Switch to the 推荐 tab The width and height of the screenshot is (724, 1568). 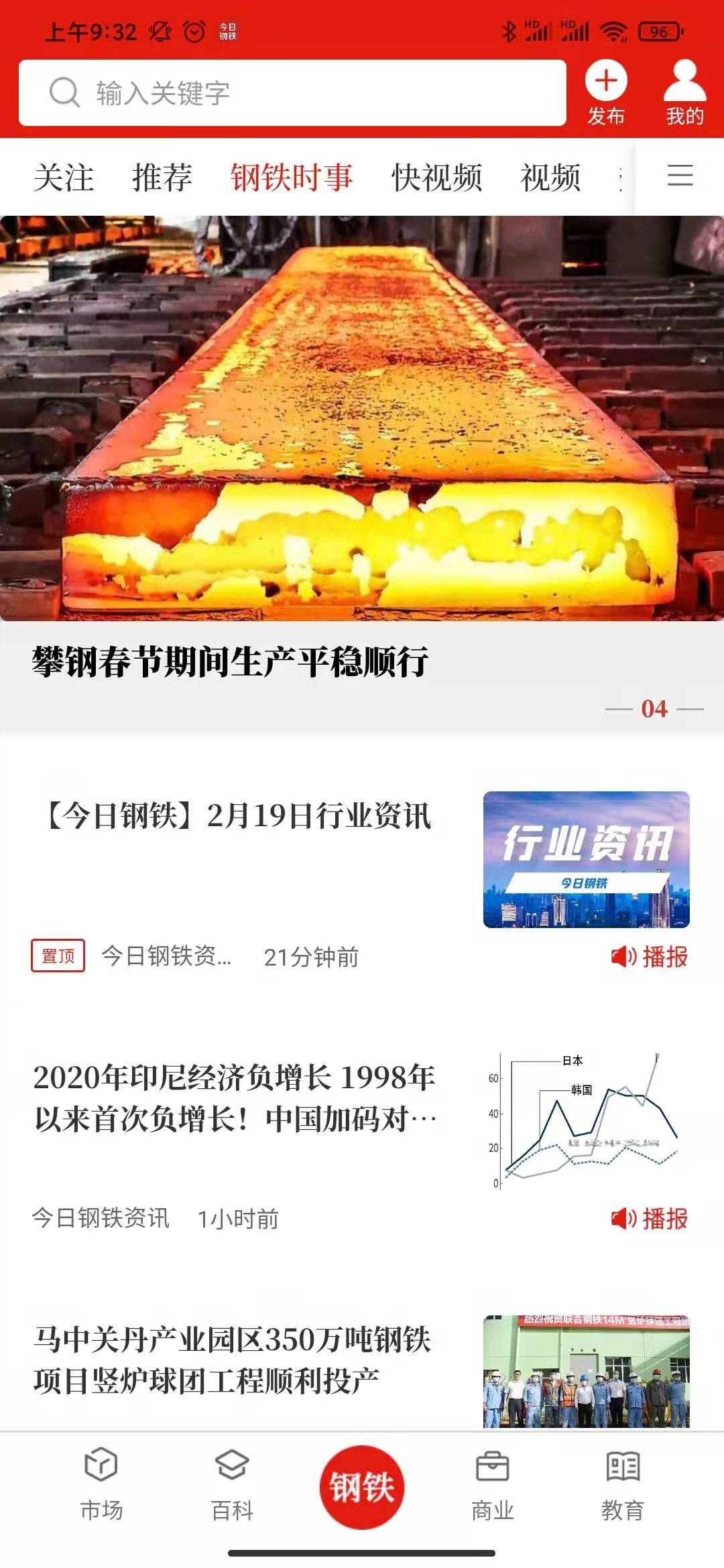pyautogui.click(x=161, y=176)
